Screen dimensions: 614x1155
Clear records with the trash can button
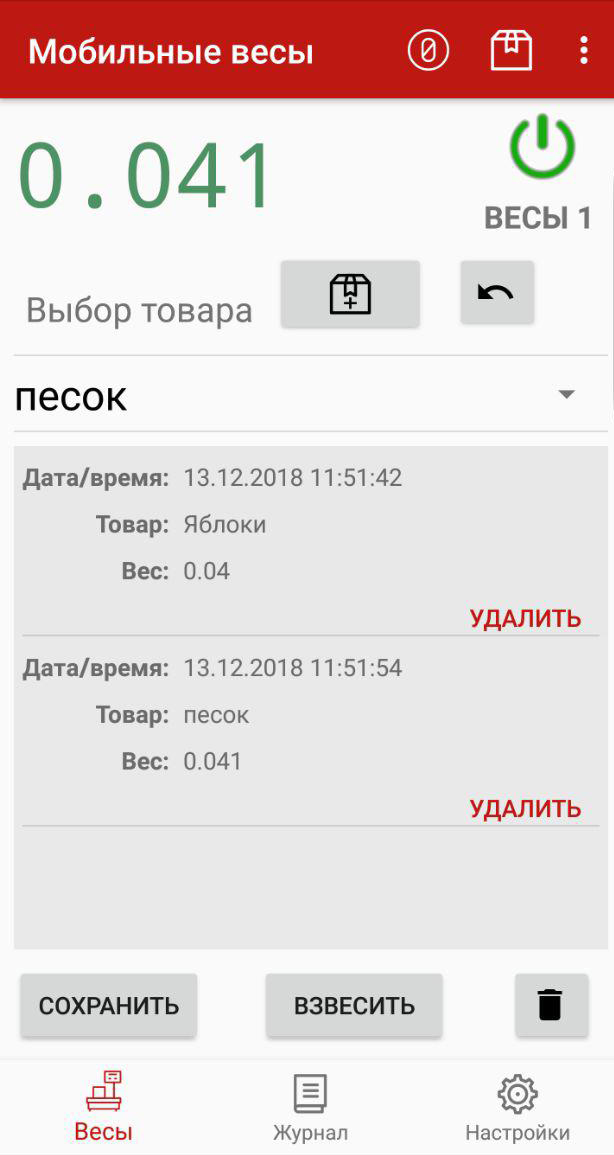pyautogui.click(x=551, y=1005)
